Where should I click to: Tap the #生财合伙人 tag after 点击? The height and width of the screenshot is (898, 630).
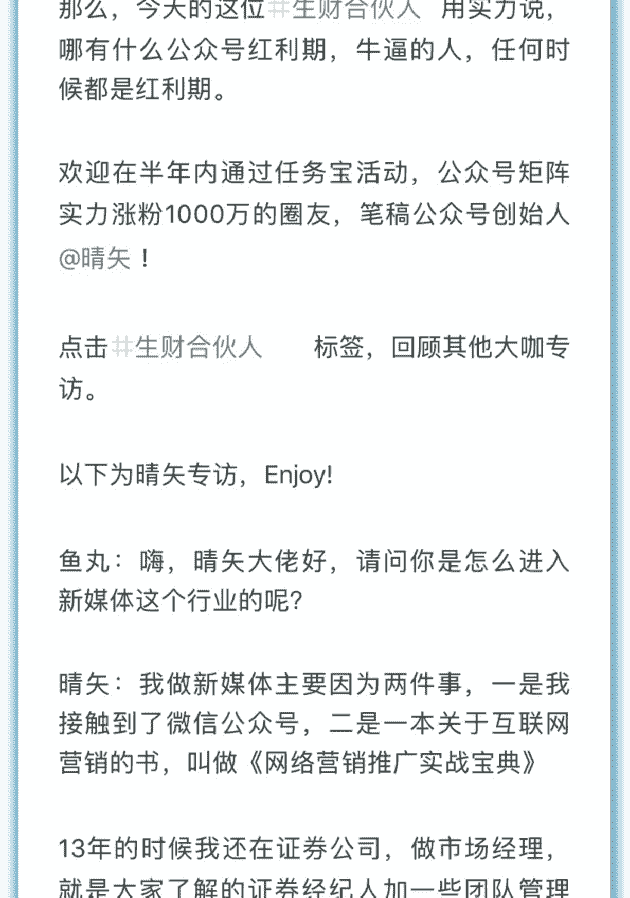[187, 347]
